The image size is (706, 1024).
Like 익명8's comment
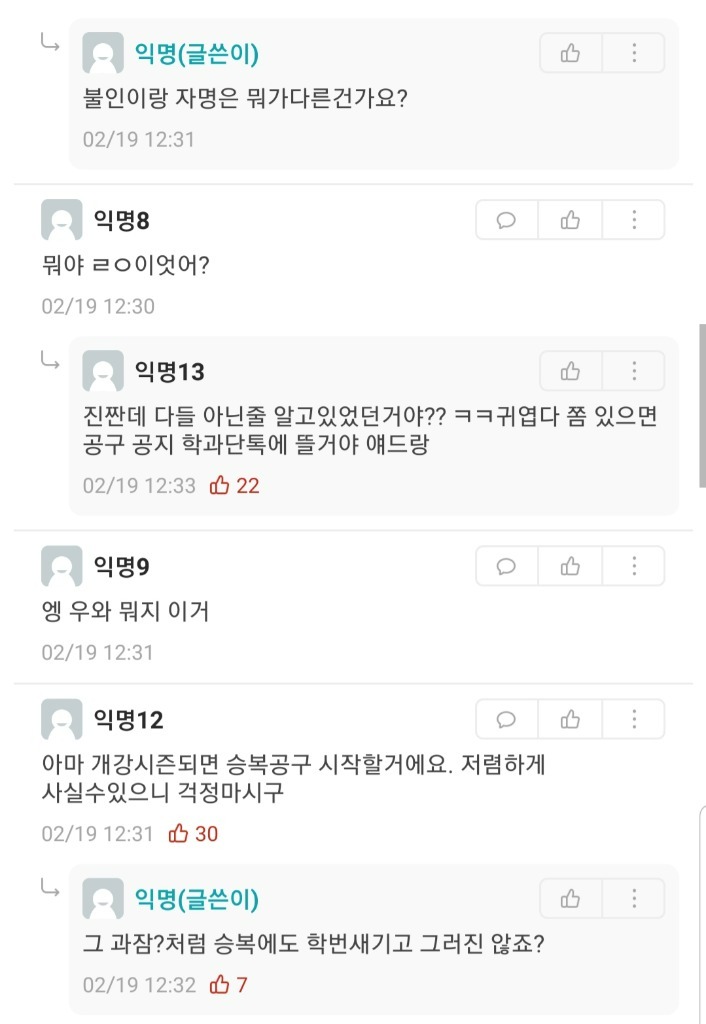point(570,220)
